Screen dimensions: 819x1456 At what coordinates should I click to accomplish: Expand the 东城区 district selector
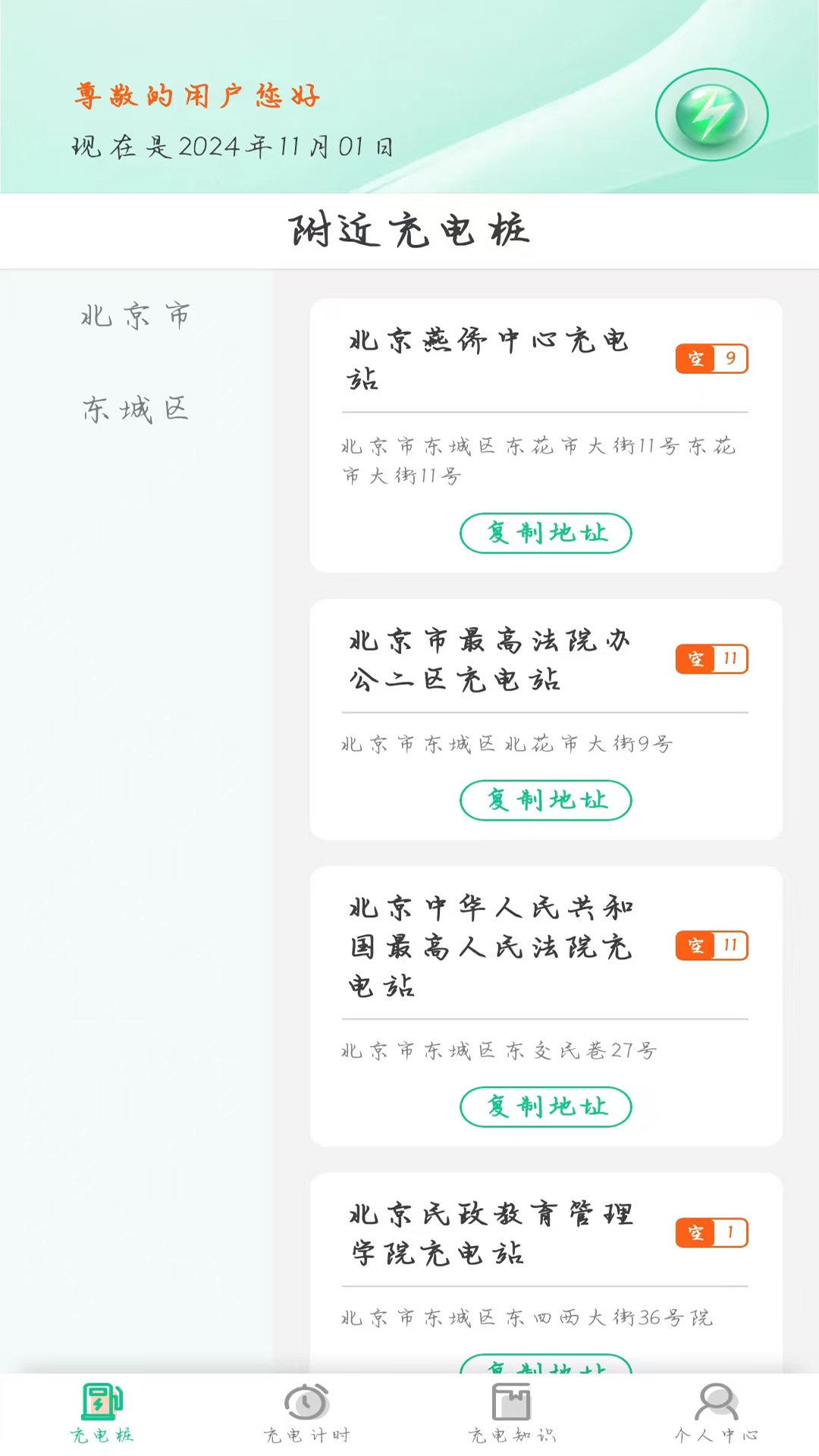[x=135, y=409]
